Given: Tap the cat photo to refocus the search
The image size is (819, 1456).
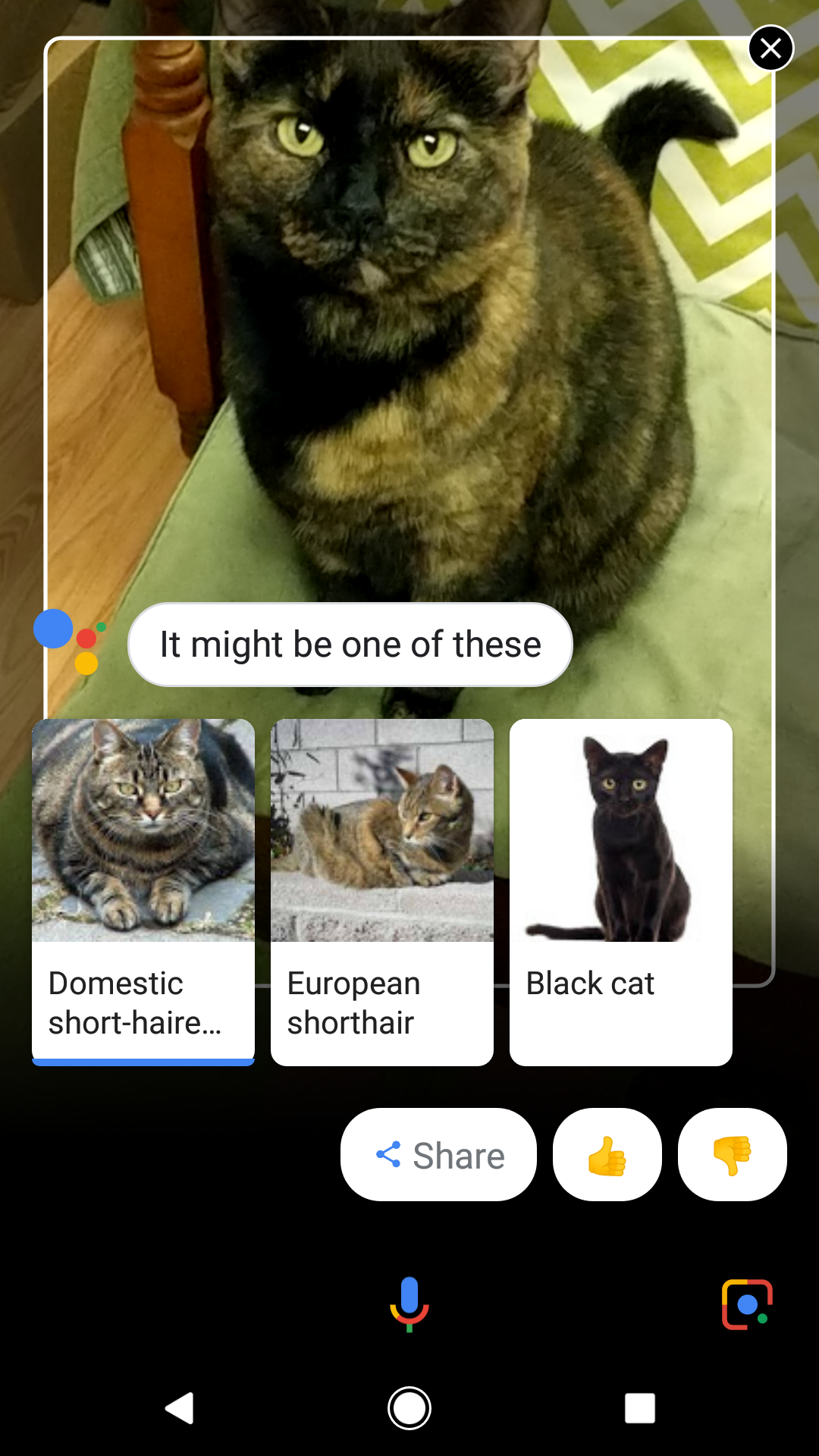Looking at the screenshot, I should click(x=409, y=341).
